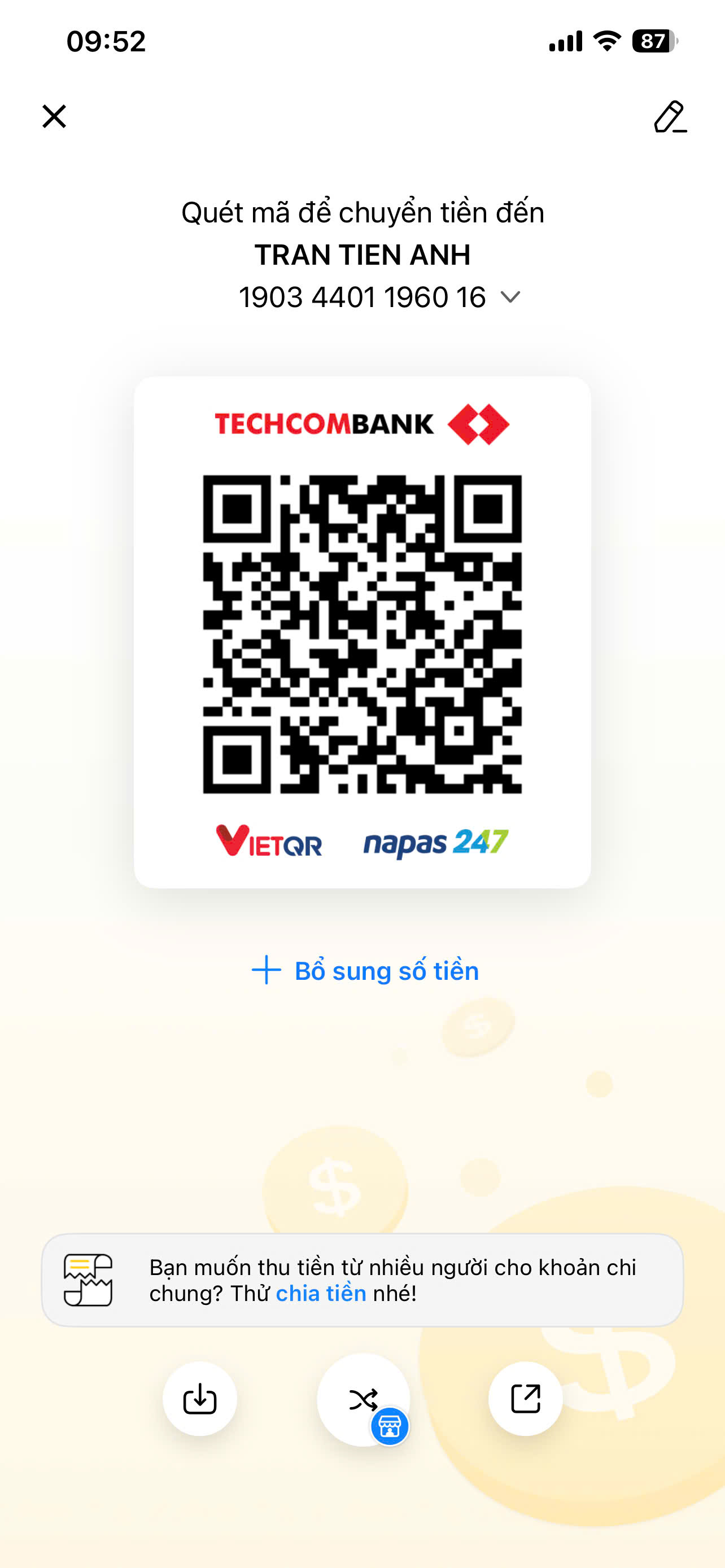Download the QR code image
Image resolution: width=725 pixels, height=1568 pixels.
[x=200, y=1398]
